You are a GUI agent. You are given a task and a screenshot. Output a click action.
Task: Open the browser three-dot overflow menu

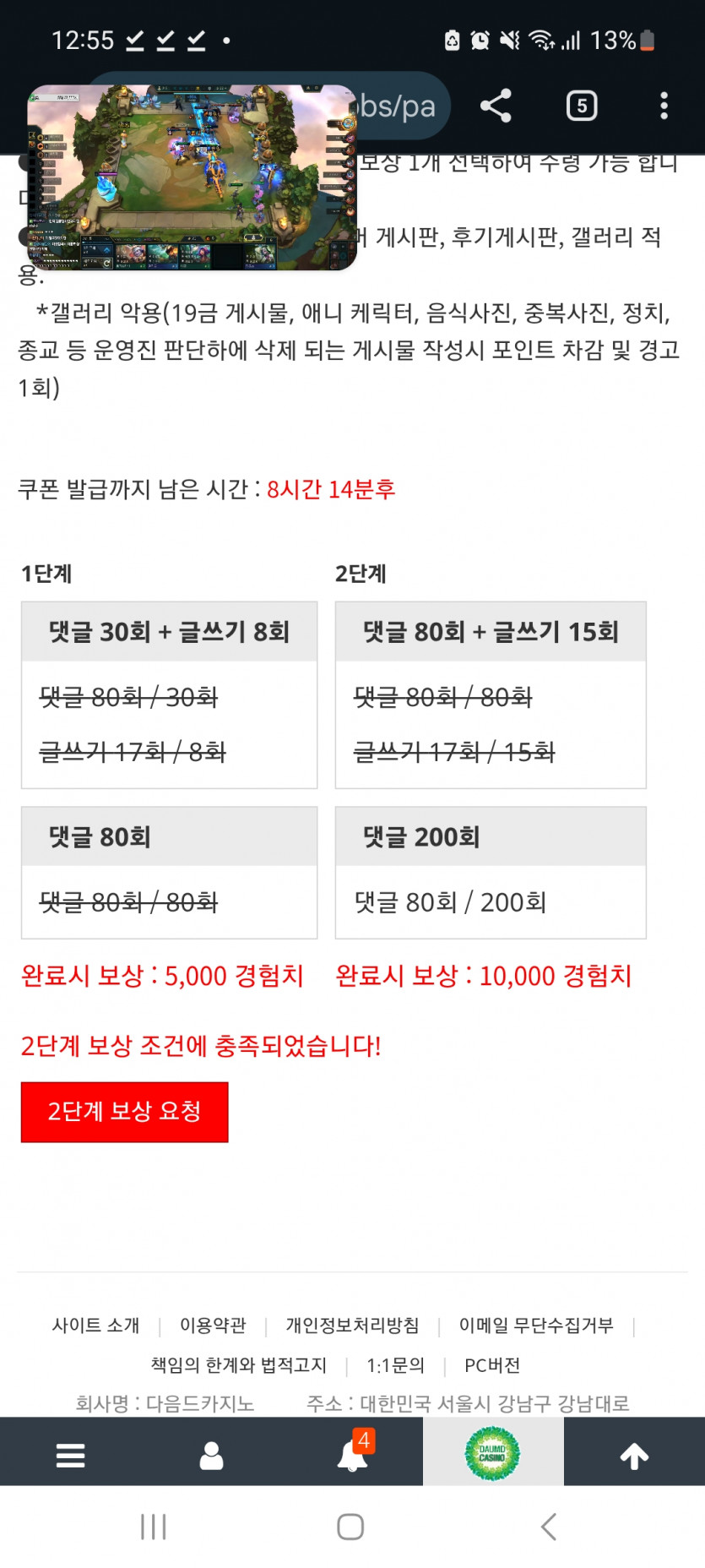(662, 105)
